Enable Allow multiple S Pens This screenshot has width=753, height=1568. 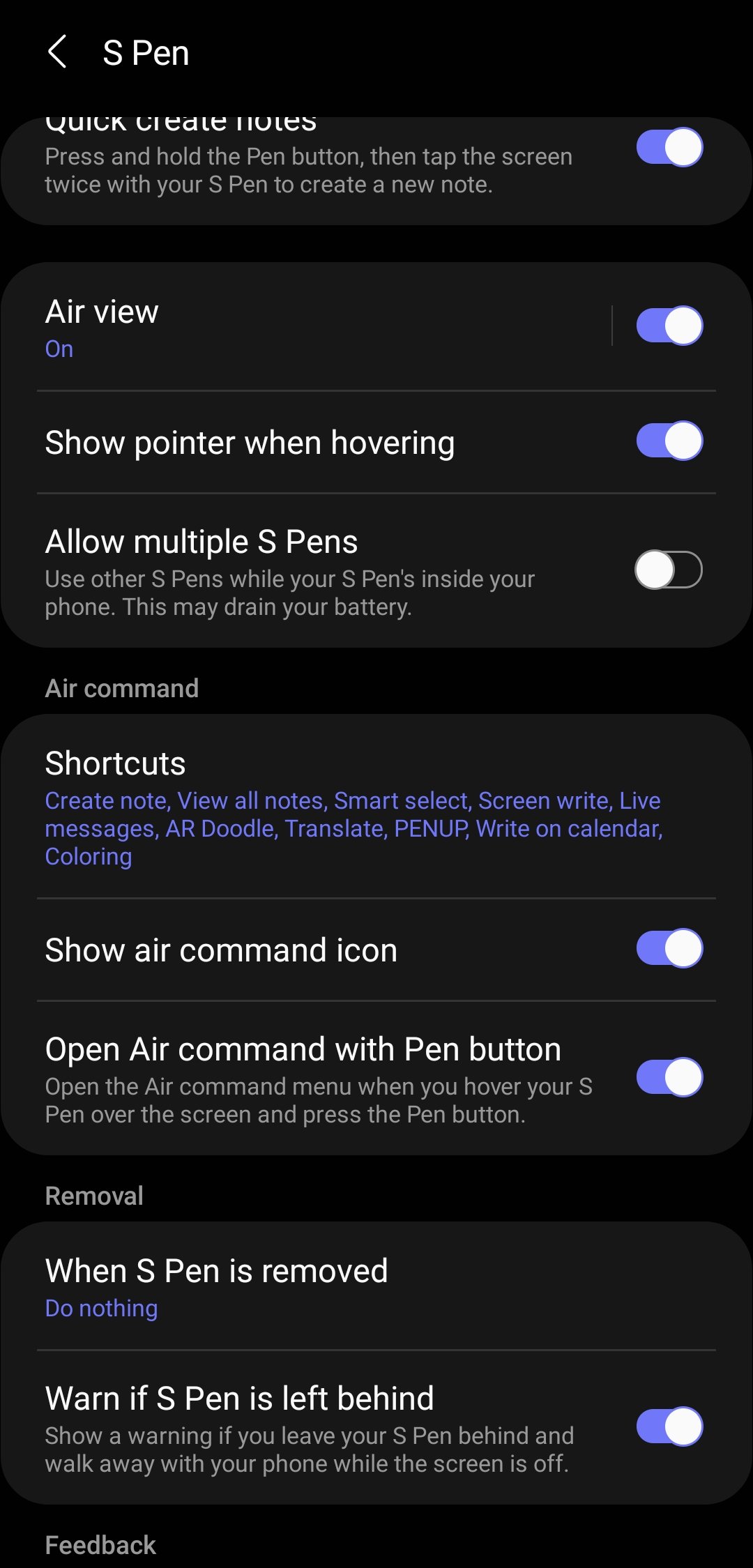669,570
